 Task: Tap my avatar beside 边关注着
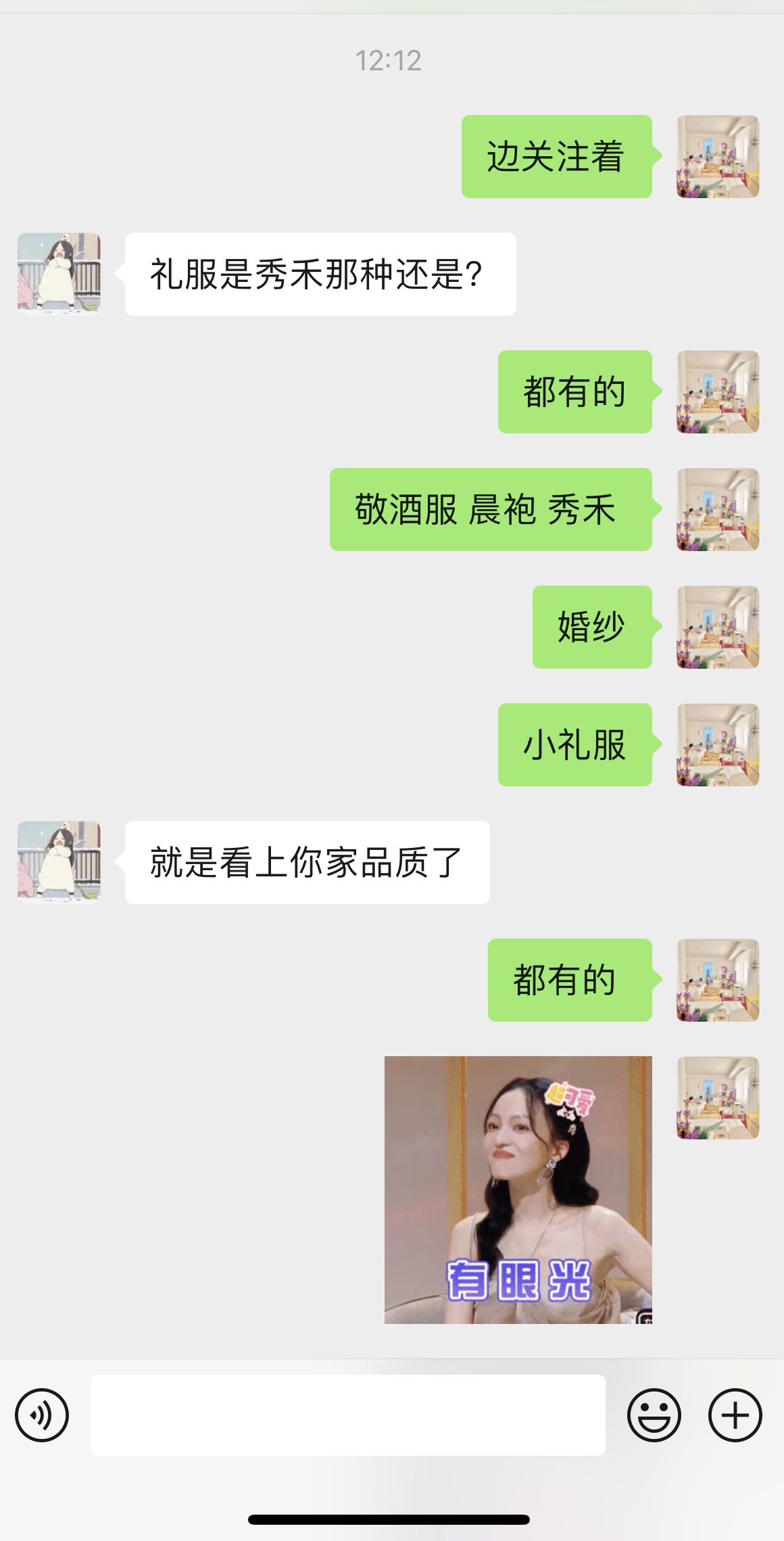pyautogui.click(x=718, y=156)
